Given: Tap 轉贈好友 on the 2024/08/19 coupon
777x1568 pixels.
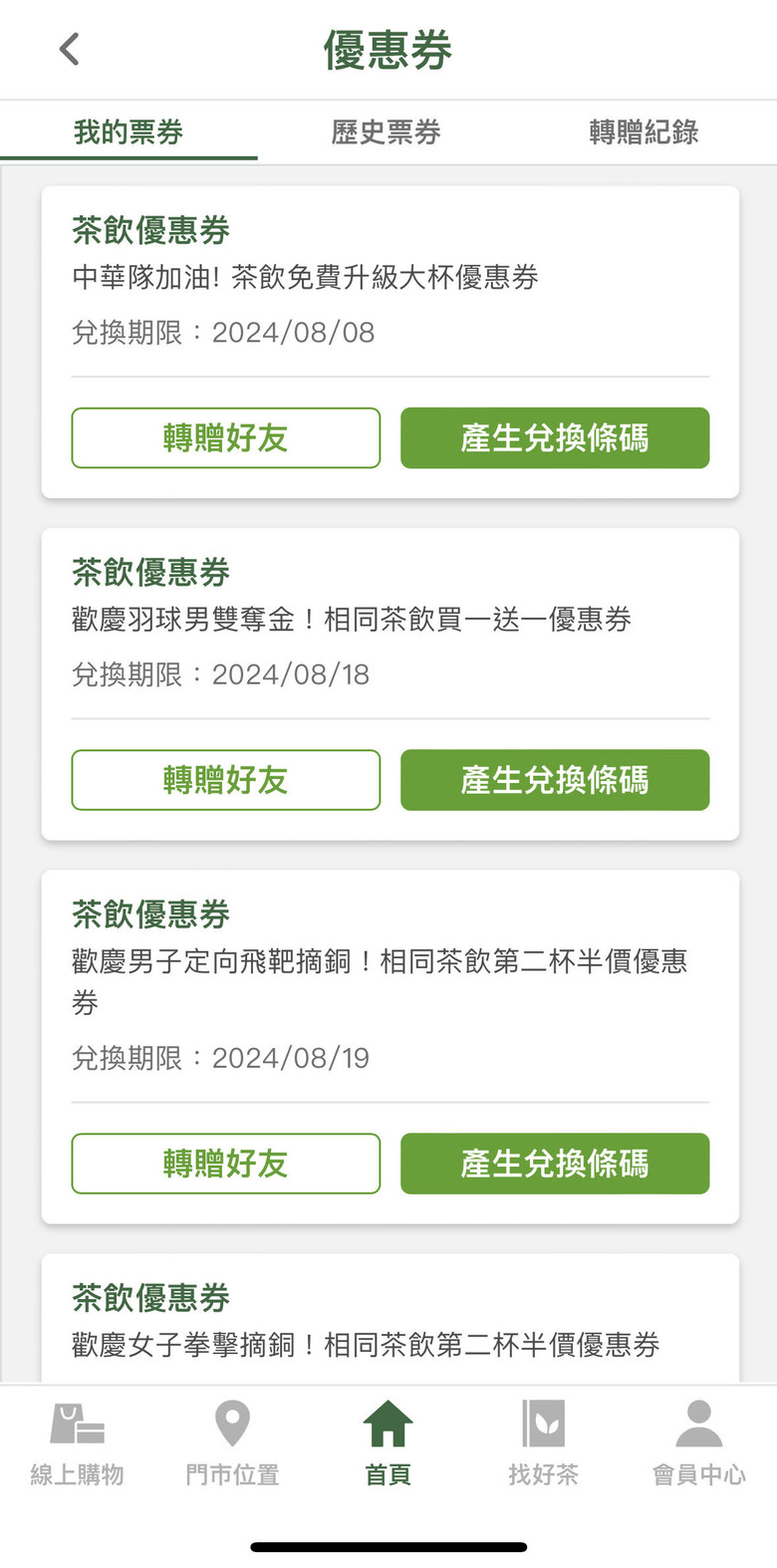Looking at the screenshot, I should tap(226, 1163).
